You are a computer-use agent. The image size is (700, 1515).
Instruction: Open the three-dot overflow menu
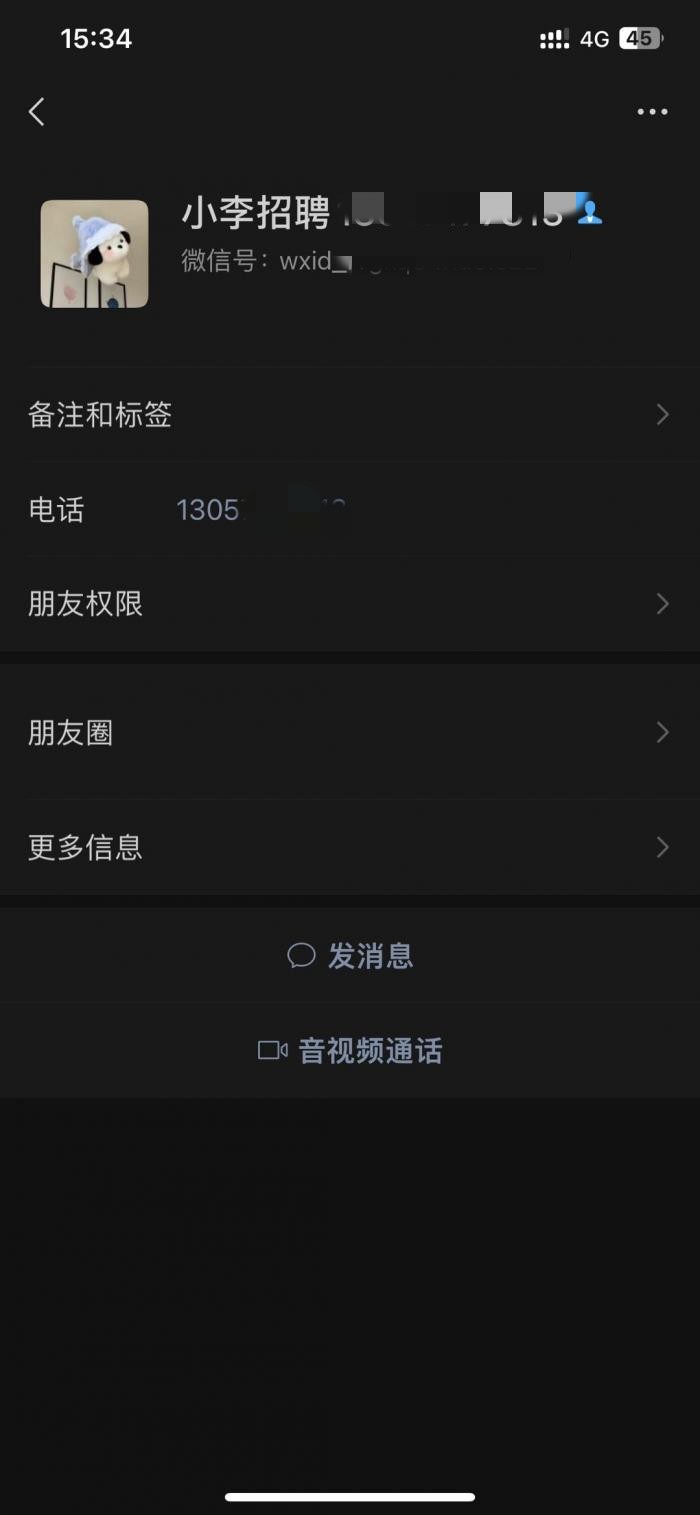point(652,112)
